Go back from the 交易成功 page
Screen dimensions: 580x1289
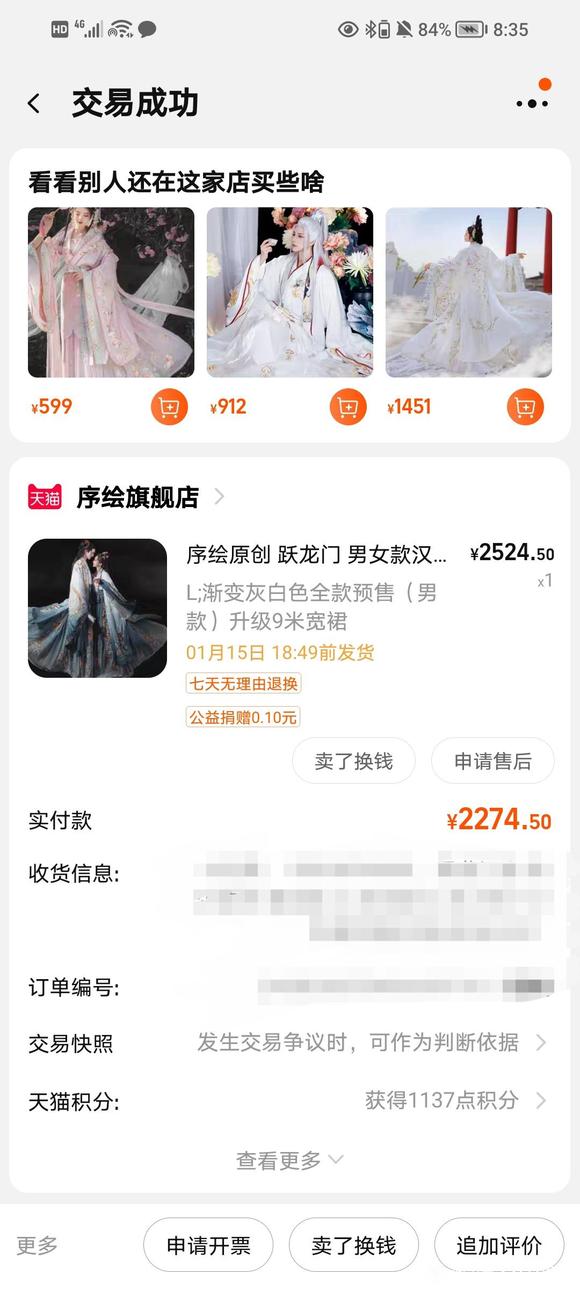34,103
